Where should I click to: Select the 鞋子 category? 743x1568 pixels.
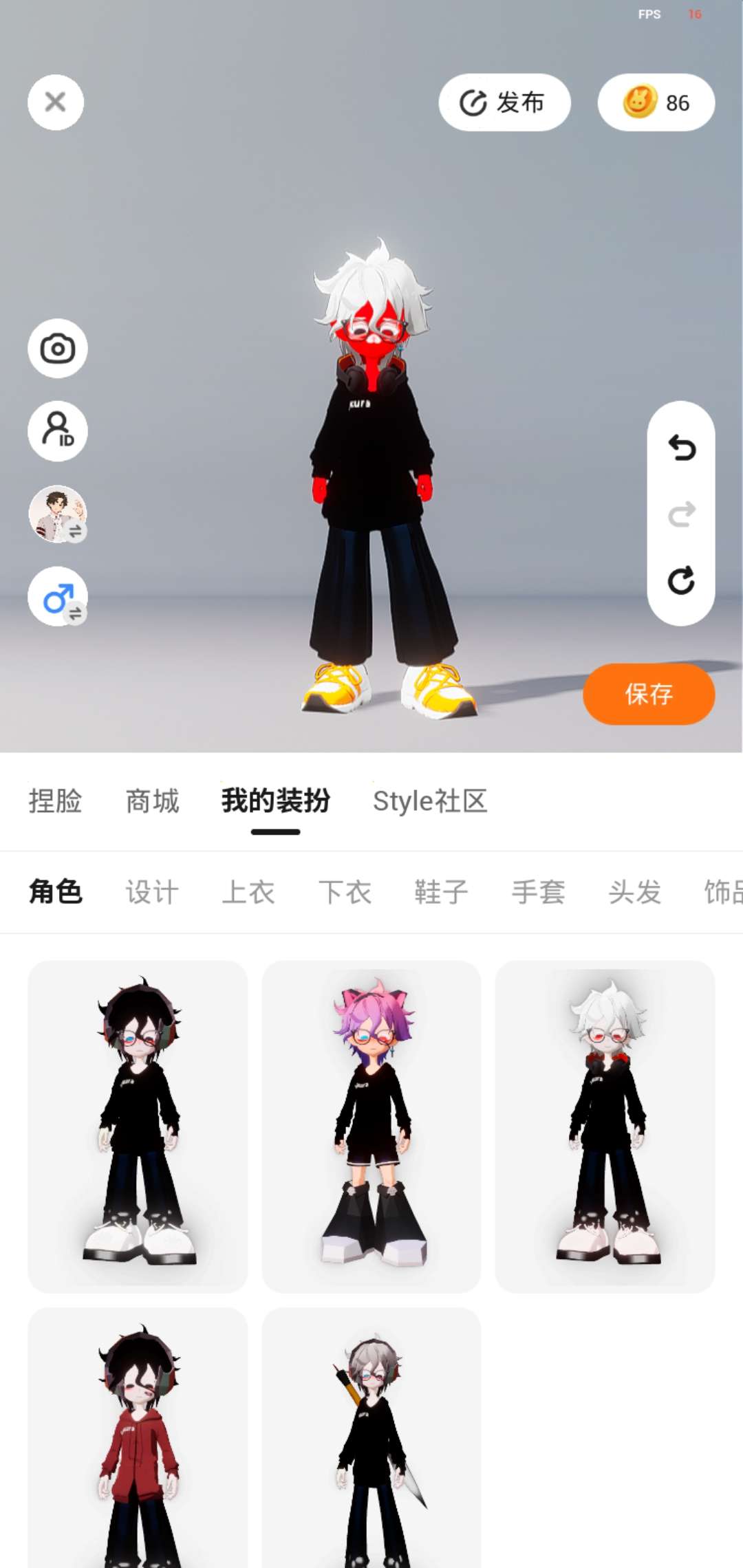coord(442,892)
